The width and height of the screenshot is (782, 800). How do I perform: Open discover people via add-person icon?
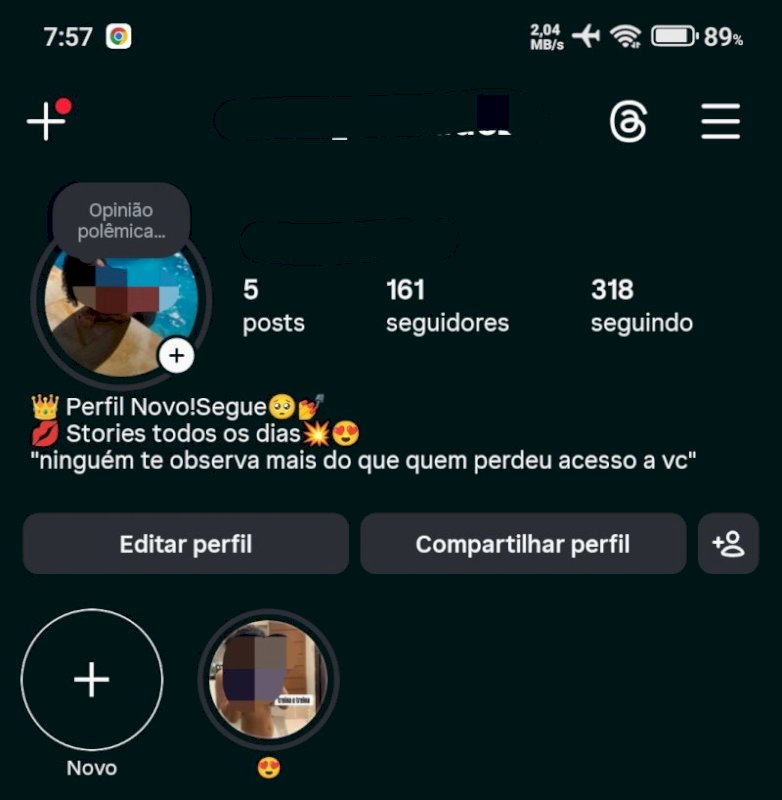pos(729,543)
